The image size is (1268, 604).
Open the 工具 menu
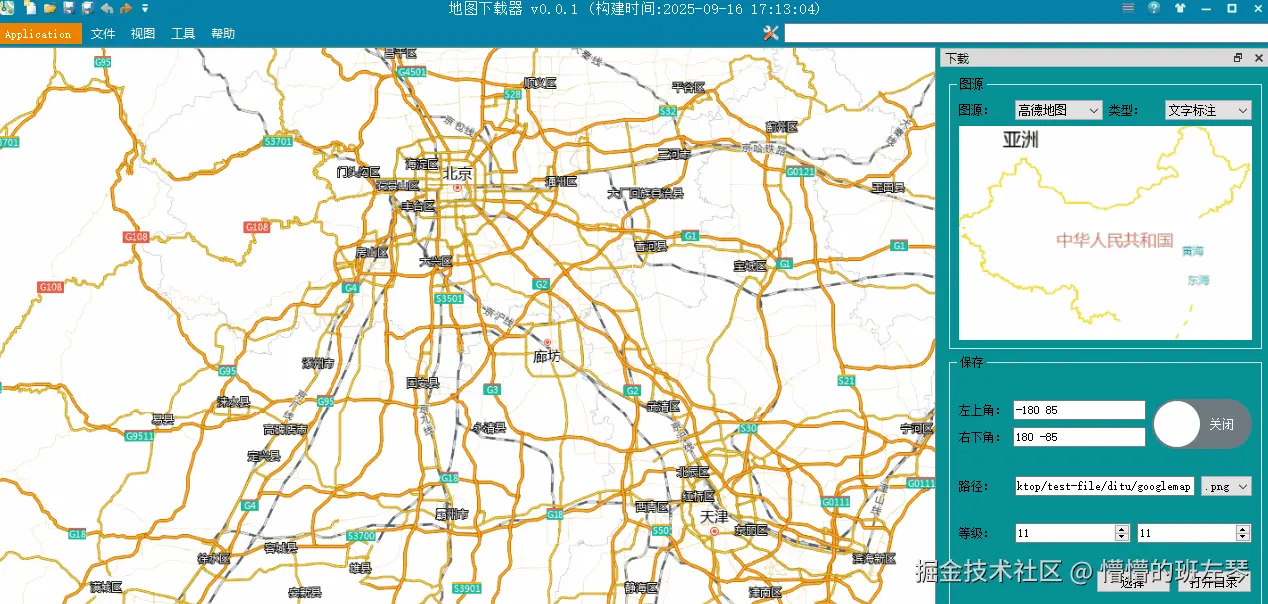click(x=183, y=34)
